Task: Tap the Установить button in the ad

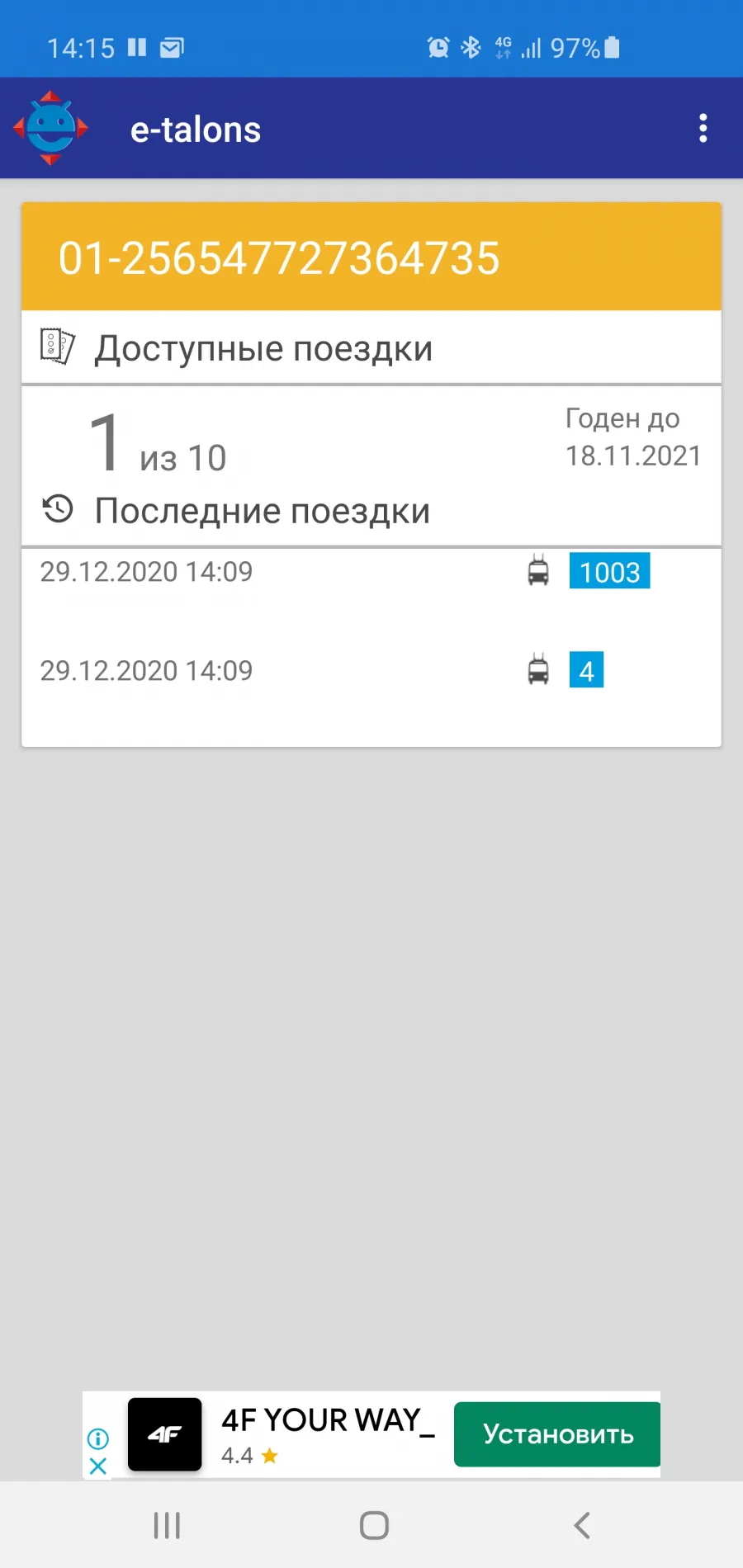Action: (557, 1434)
